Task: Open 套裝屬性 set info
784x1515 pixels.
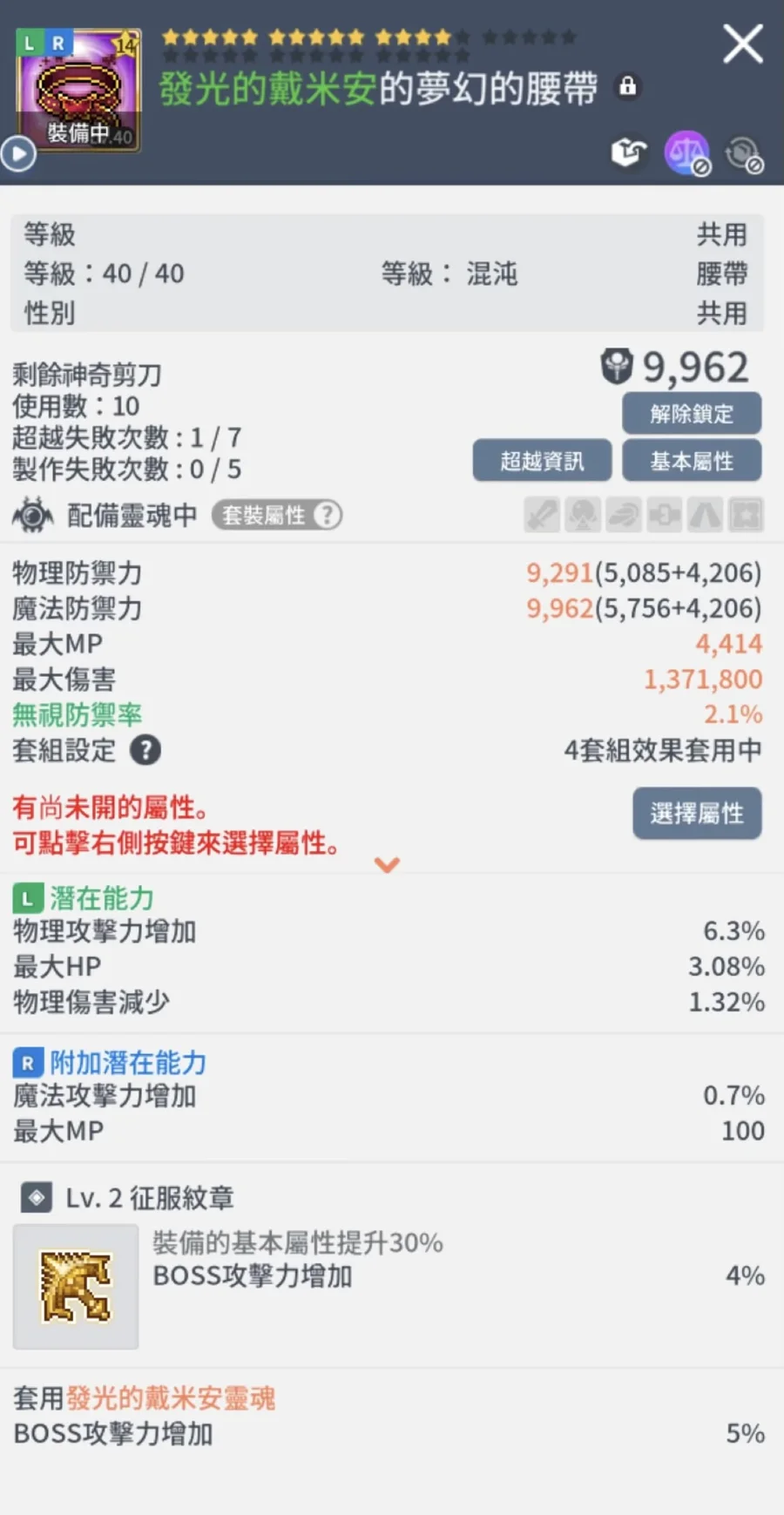Action: point(277,515)
